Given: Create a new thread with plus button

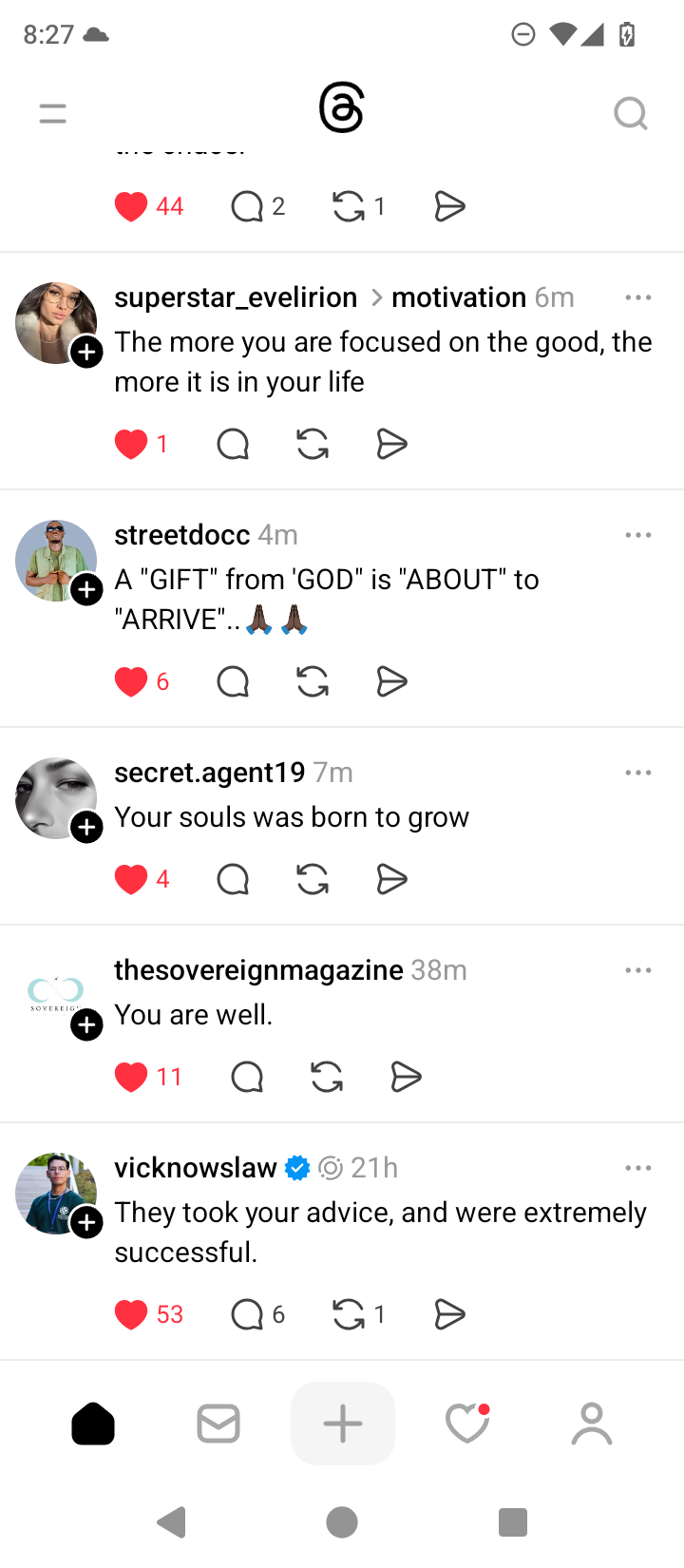Looking at the screenshot, I should [343, 1424].
